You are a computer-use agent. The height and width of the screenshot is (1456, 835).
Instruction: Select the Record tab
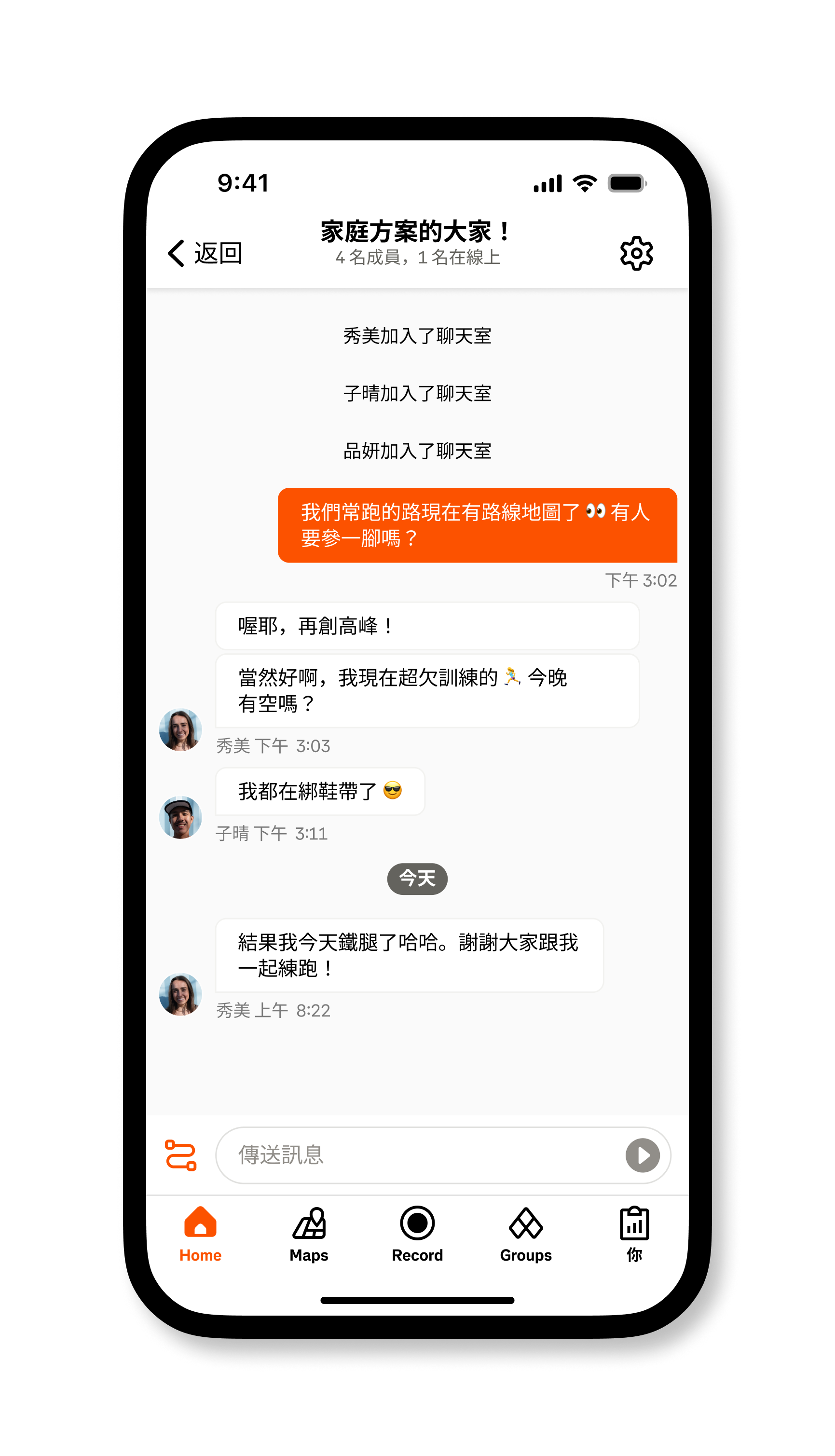[417, 1234]
